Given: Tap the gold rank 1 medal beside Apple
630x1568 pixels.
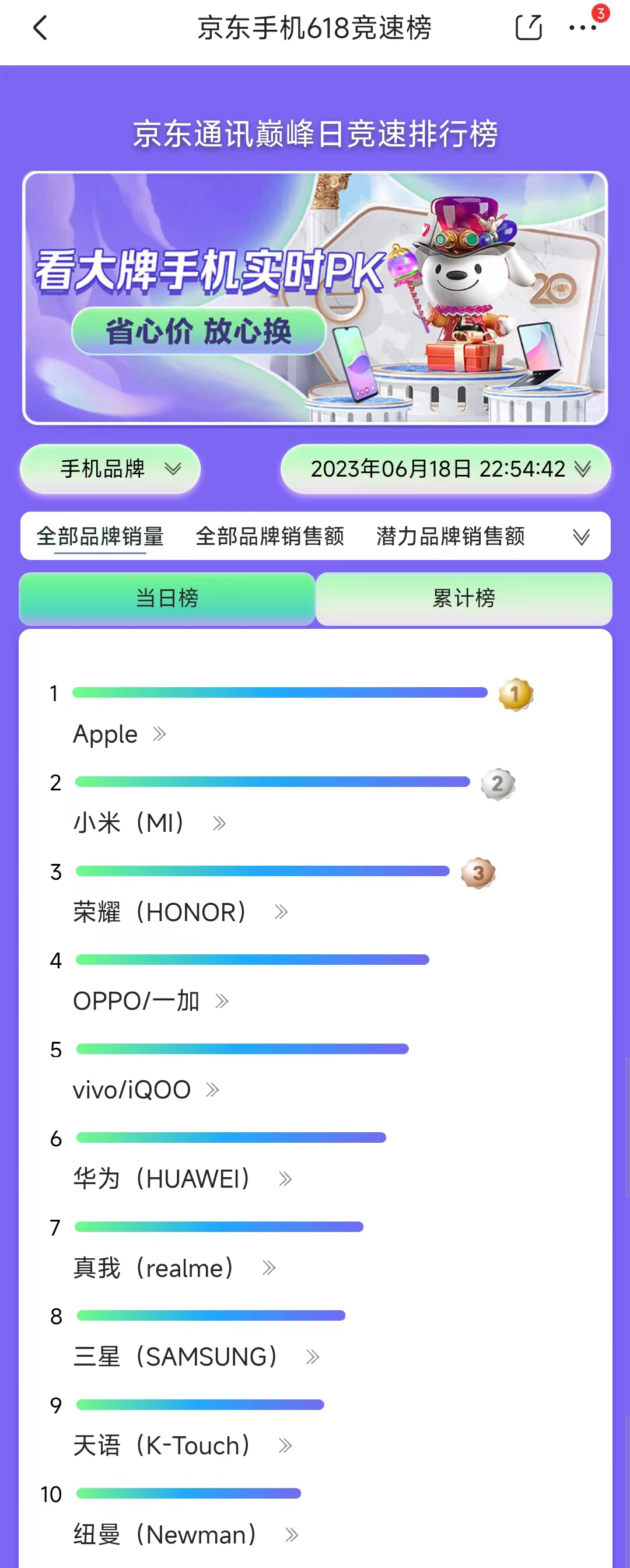Looking at the screenshot, I should [514, 695].
